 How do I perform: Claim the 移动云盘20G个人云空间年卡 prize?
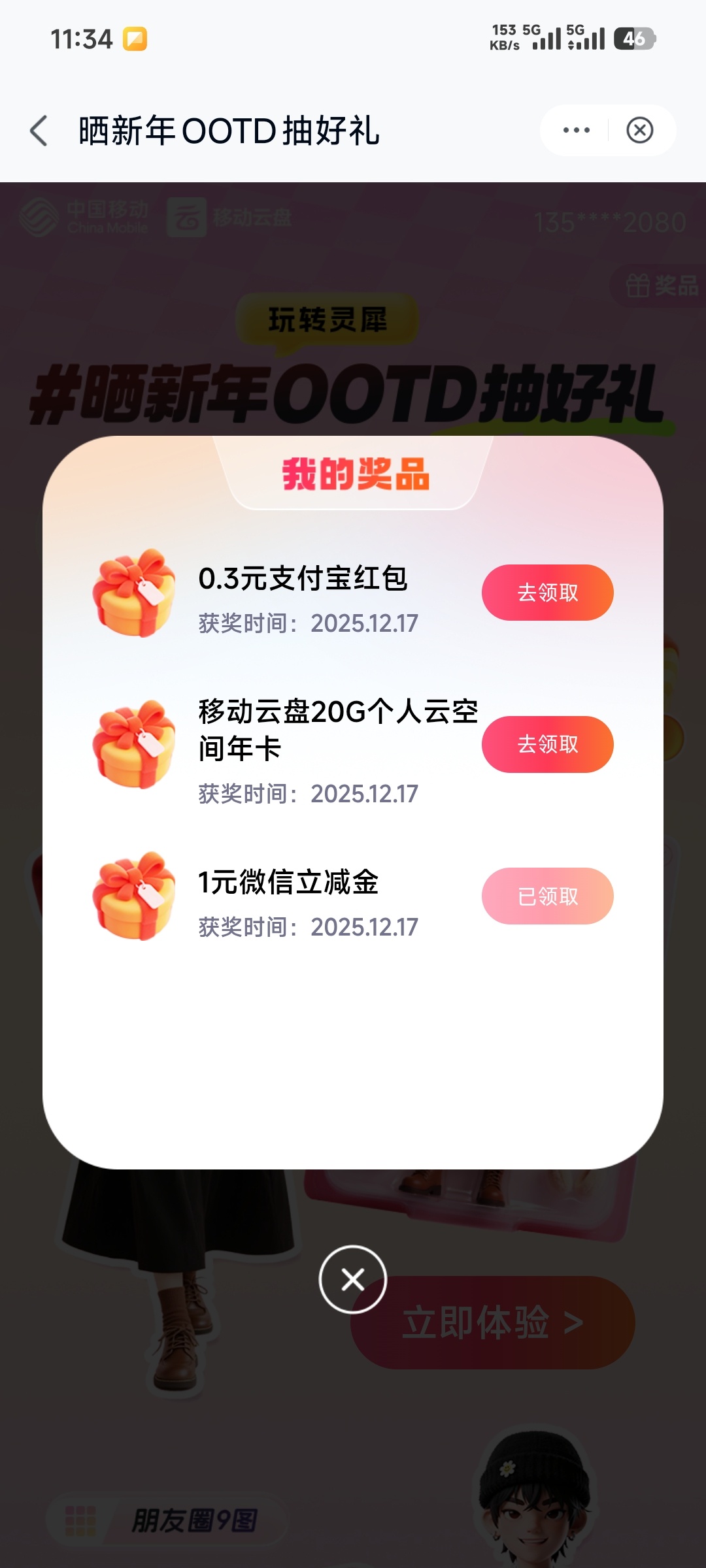547,744
